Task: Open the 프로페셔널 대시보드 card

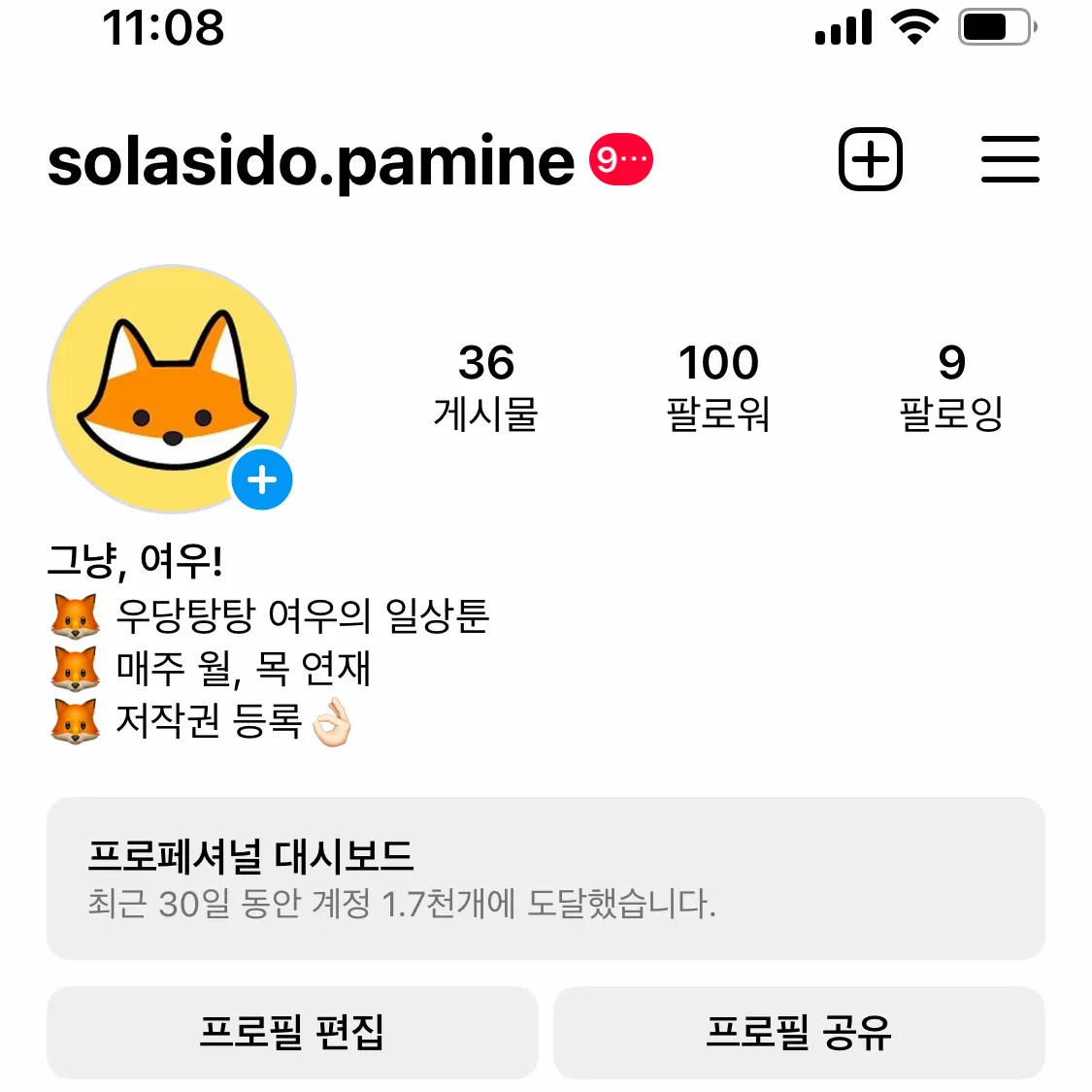Action: tap(546, 878)
